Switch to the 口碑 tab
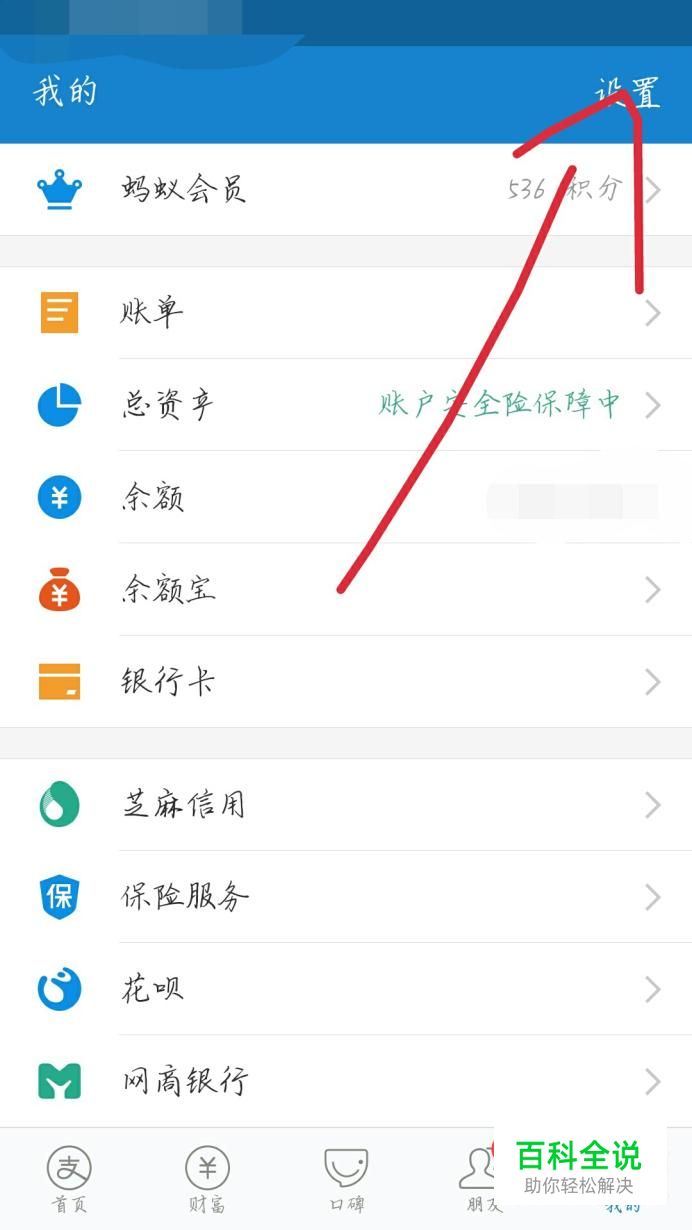This screenshot has width=692, height=1230. pyautogui.click(x=346, y=1180)
